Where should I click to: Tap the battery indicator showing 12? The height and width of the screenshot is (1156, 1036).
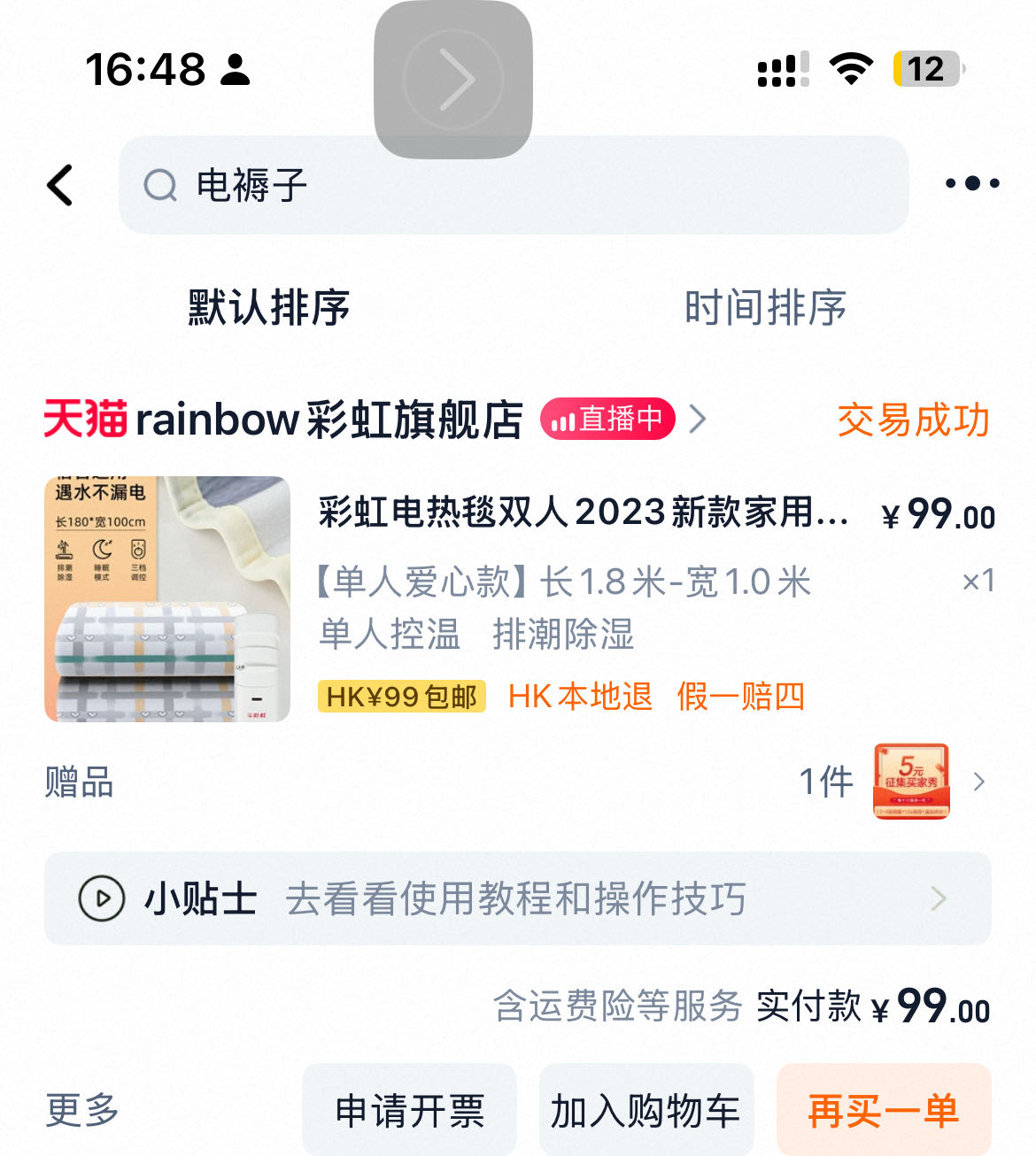(926, 69)
